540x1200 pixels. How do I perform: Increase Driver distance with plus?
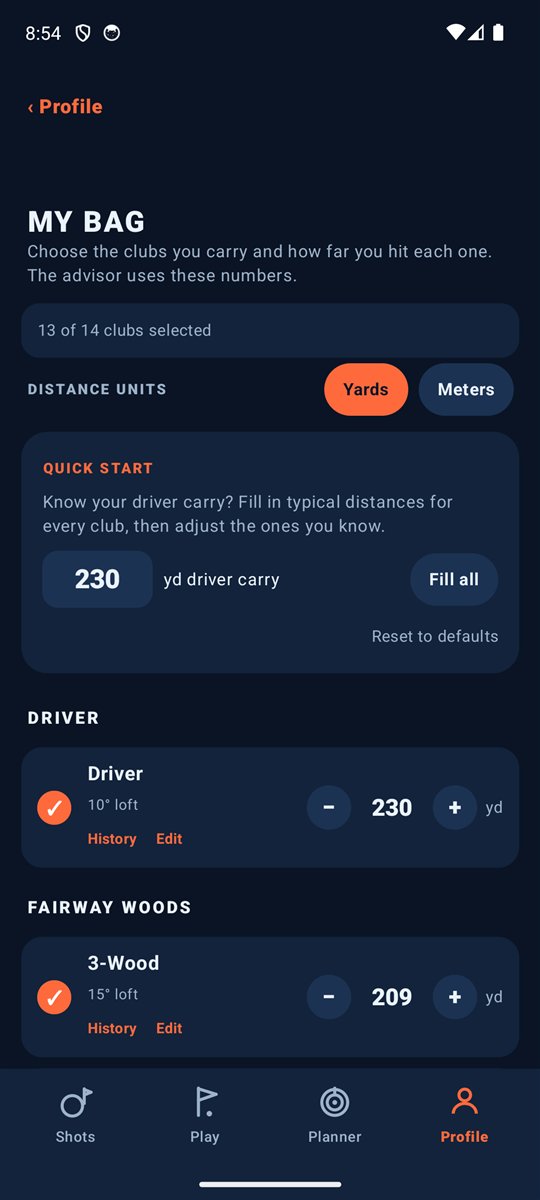click(455, 807)
